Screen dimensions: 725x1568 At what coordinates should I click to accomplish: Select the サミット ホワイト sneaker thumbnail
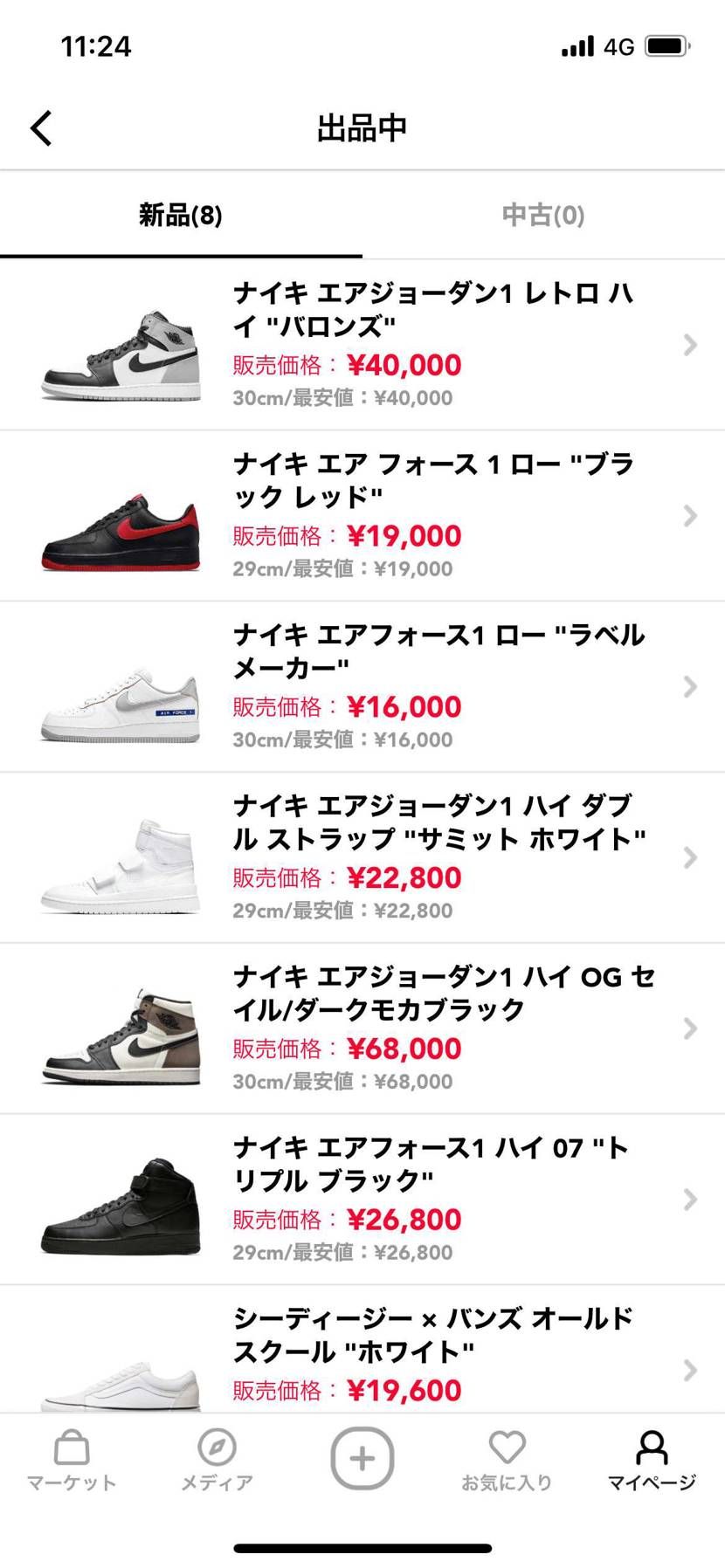pyautogui.click(x=119, y=858)
